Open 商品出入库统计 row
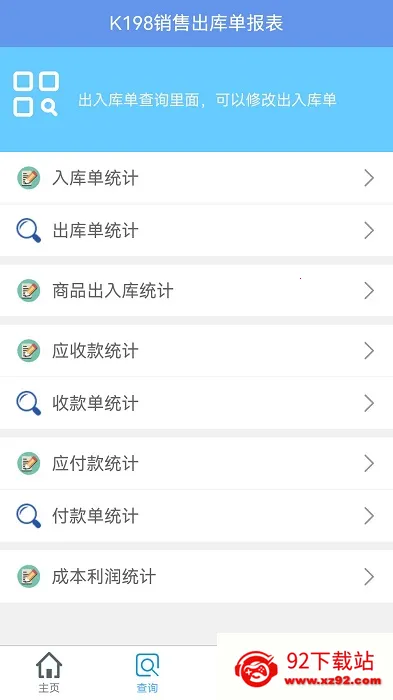393x700 pixels. [x=196, y=291]
